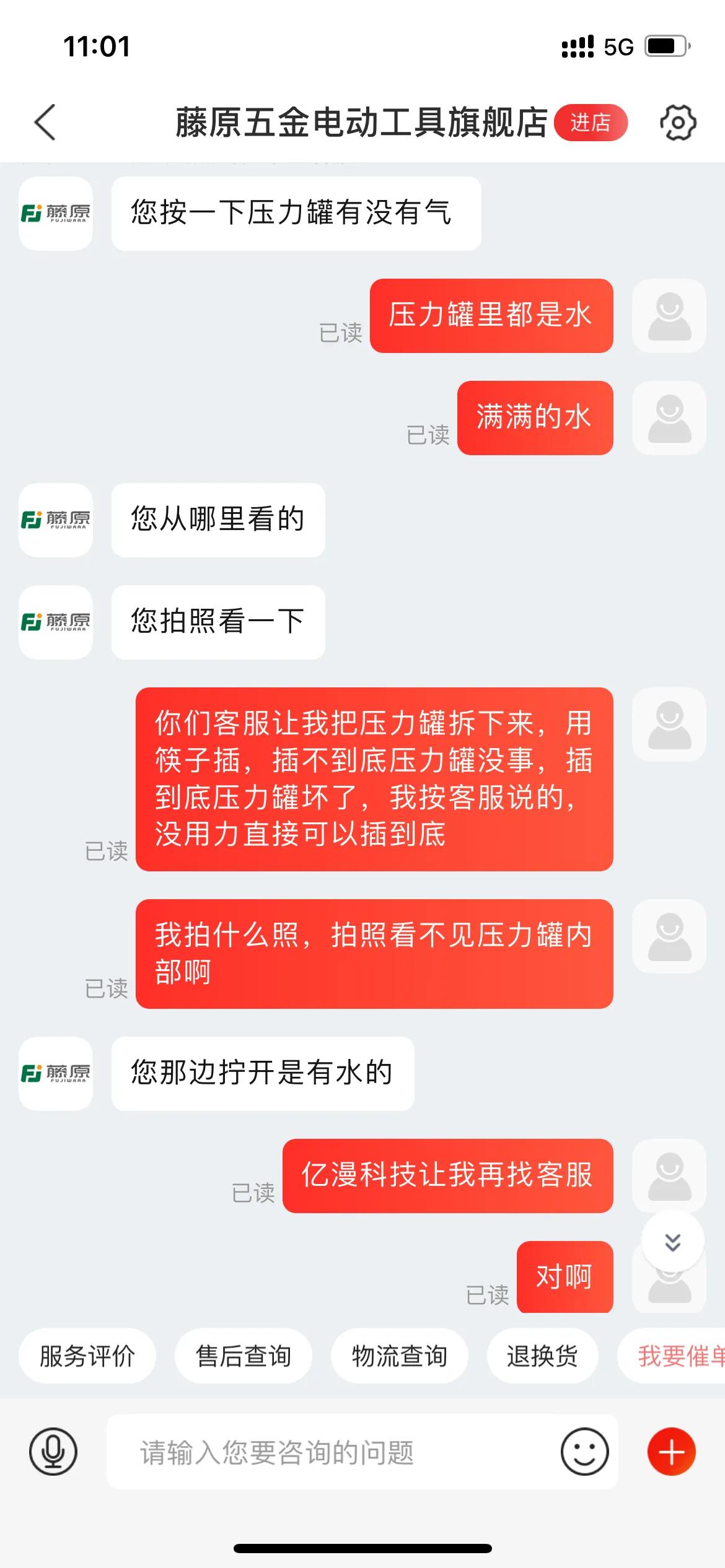Viewport: 725px width, 1568px height.
Task: Tap the 服务评价 service rating chip
Action: tap(87, 1354)
